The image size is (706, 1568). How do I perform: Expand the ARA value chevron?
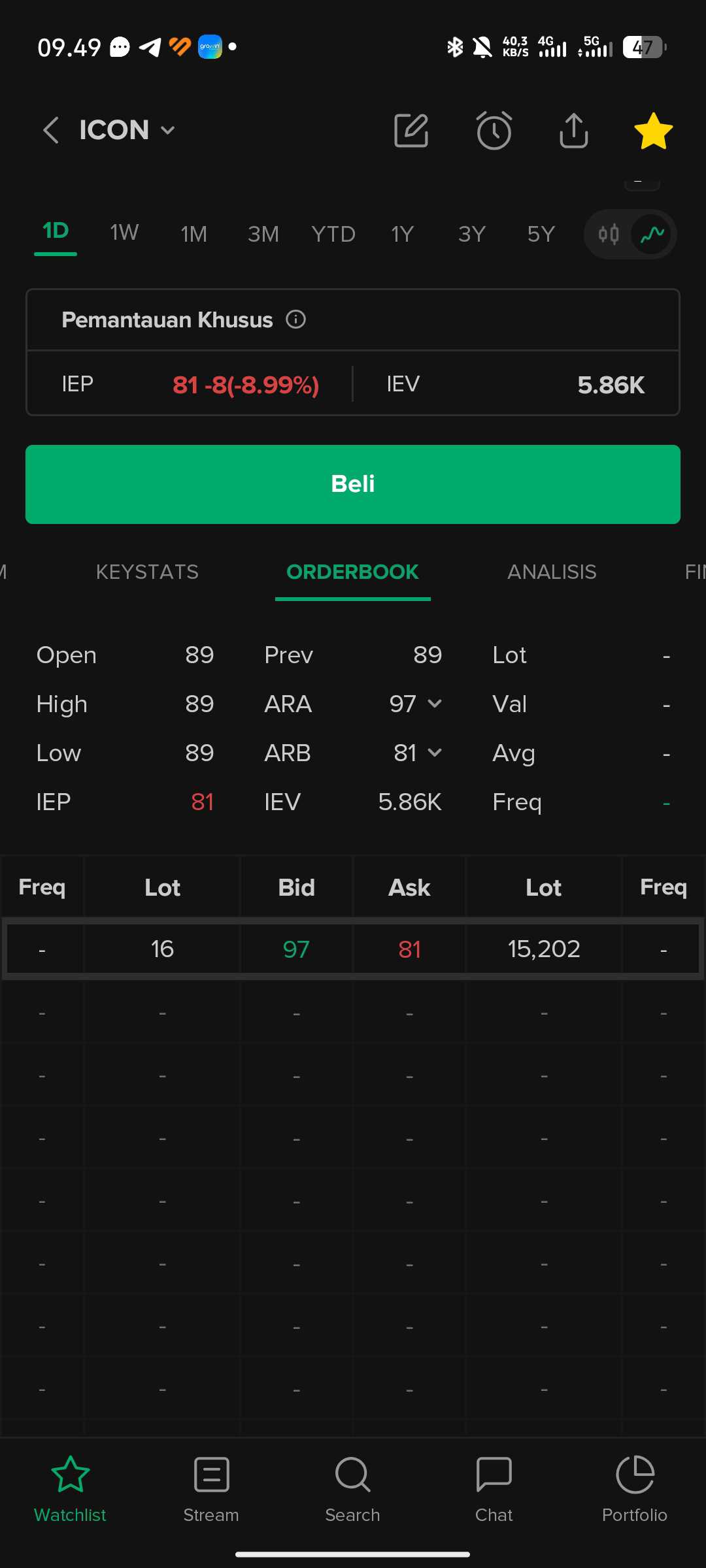[x=435, y=704]
